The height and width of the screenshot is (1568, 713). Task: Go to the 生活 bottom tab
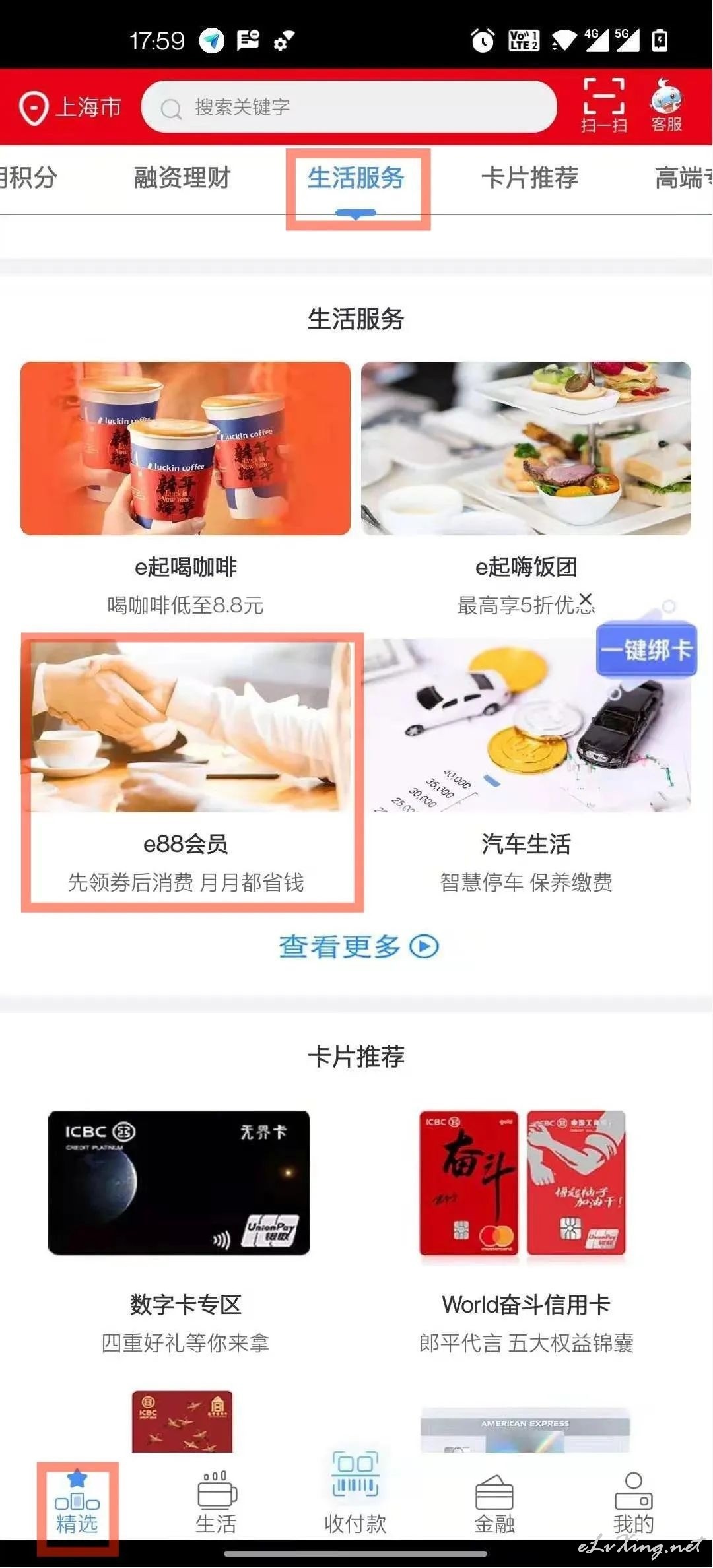217,1503
